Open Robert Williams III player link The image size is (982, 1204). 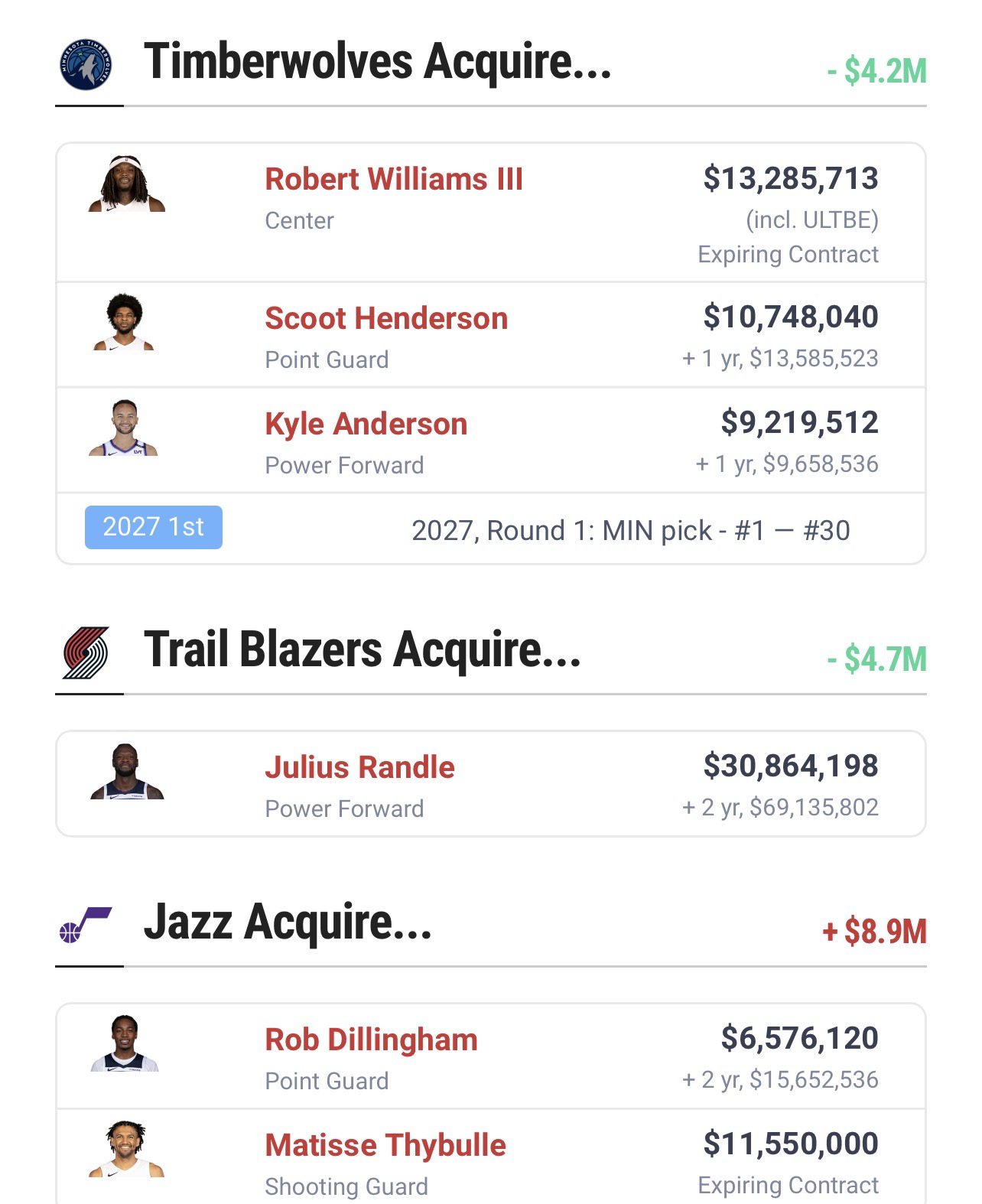point(393,179)
